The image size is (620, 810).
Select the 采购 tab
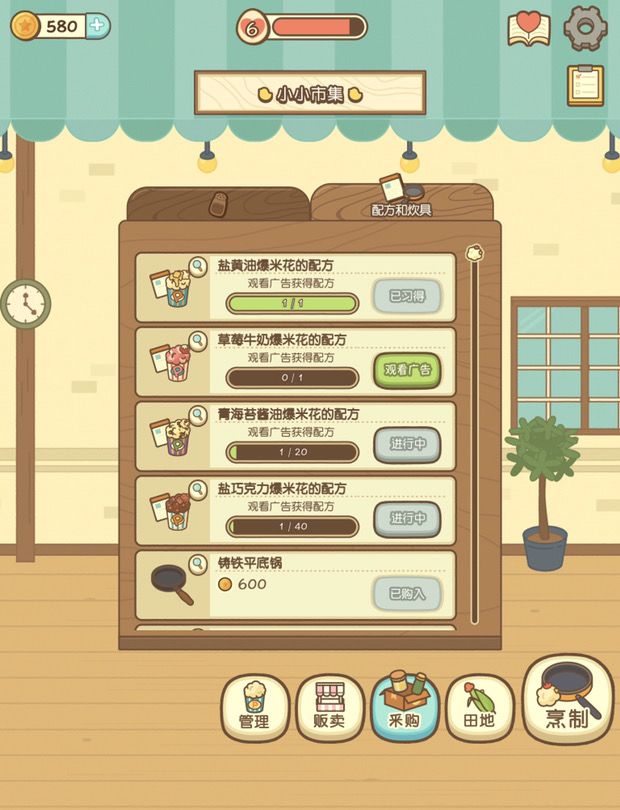coord(405,708)
